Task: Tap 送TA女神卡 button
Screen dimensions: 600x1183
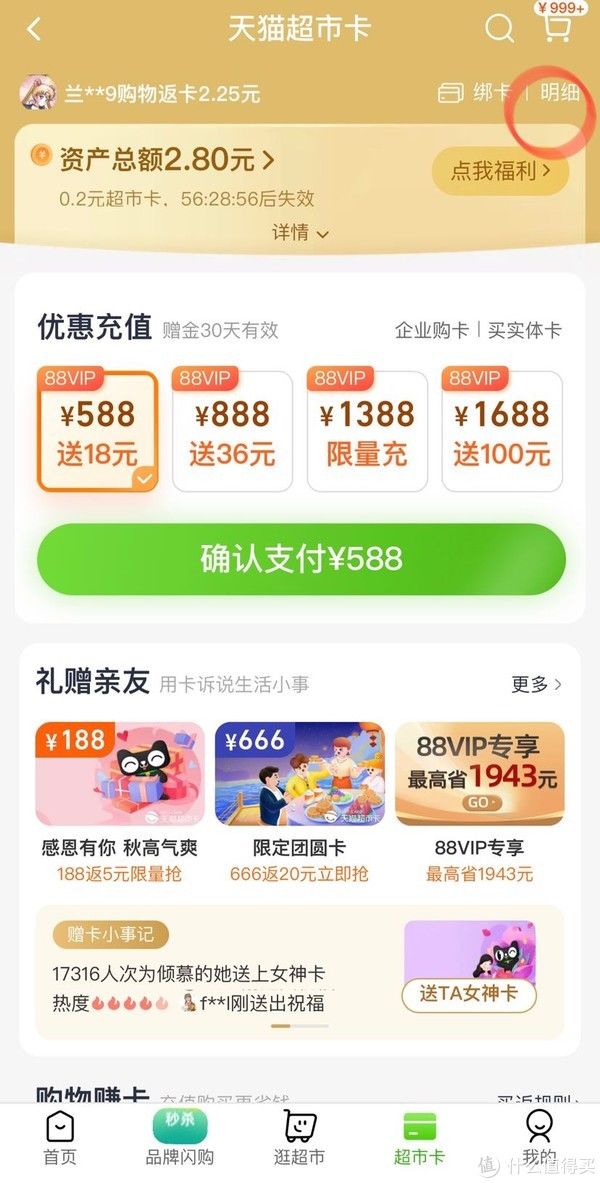Action: point(469,993)
